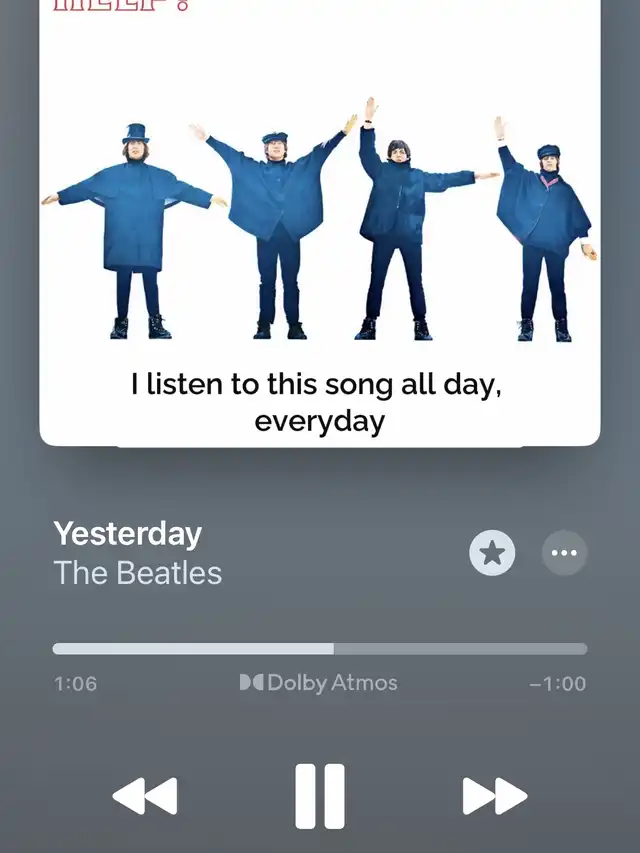The height and width of the screenshot is (853, 640).
Task: Skip back to the previous track
Action: click(145, 796)
